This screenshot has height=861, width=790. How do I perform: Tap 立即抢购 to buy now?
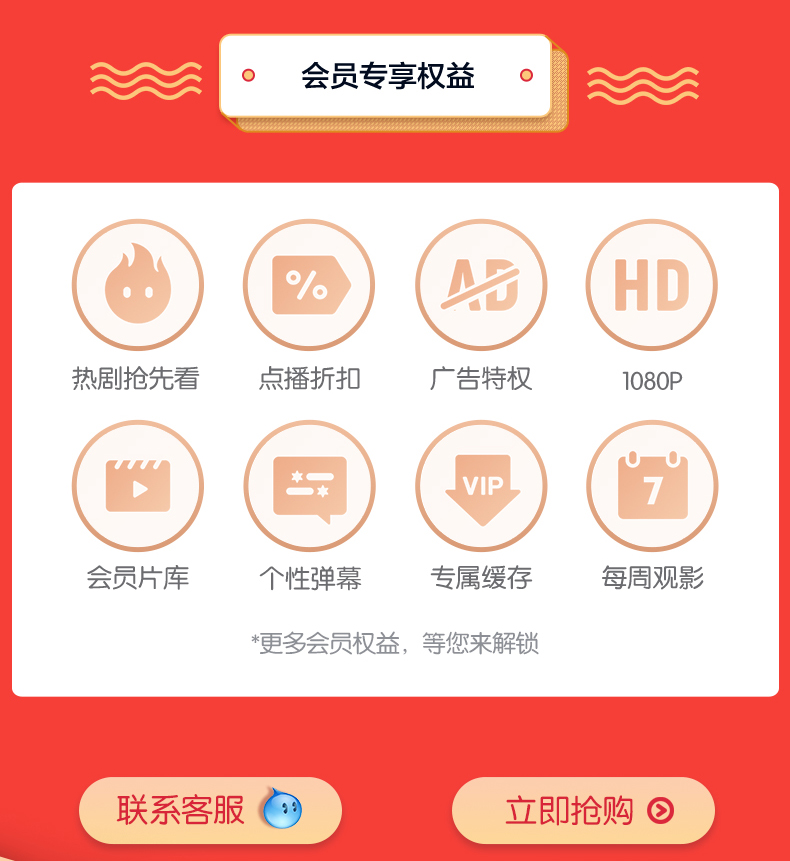coord(583,810)
